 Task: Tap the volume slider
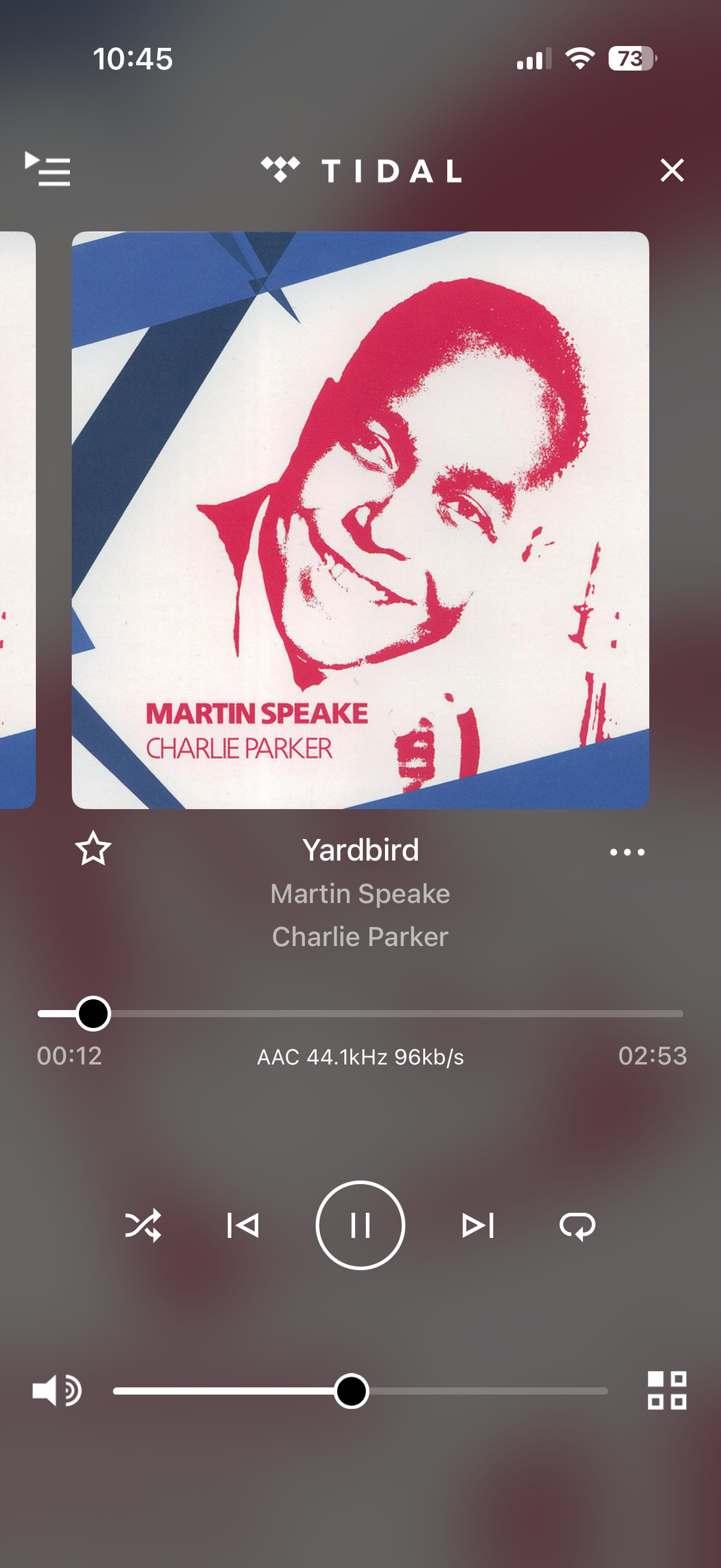(360, 1391)
